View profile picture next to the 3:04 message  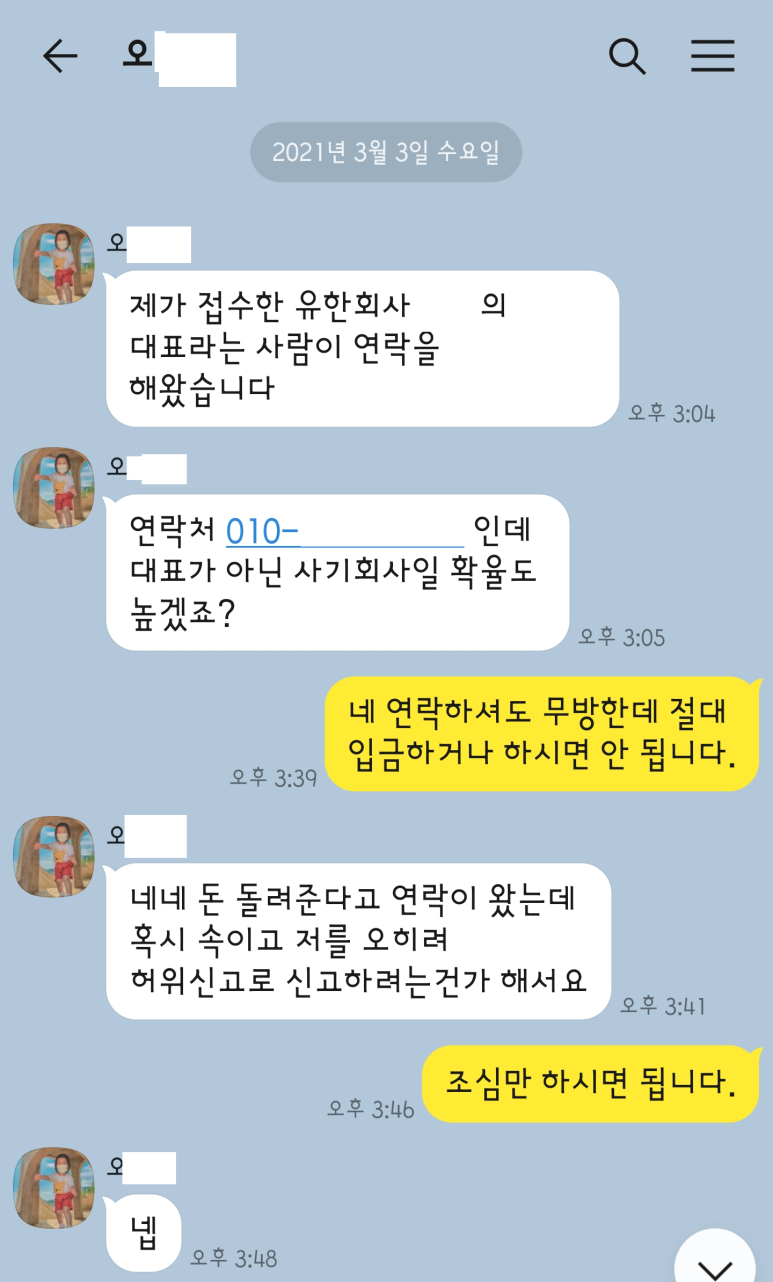(53, 263)
